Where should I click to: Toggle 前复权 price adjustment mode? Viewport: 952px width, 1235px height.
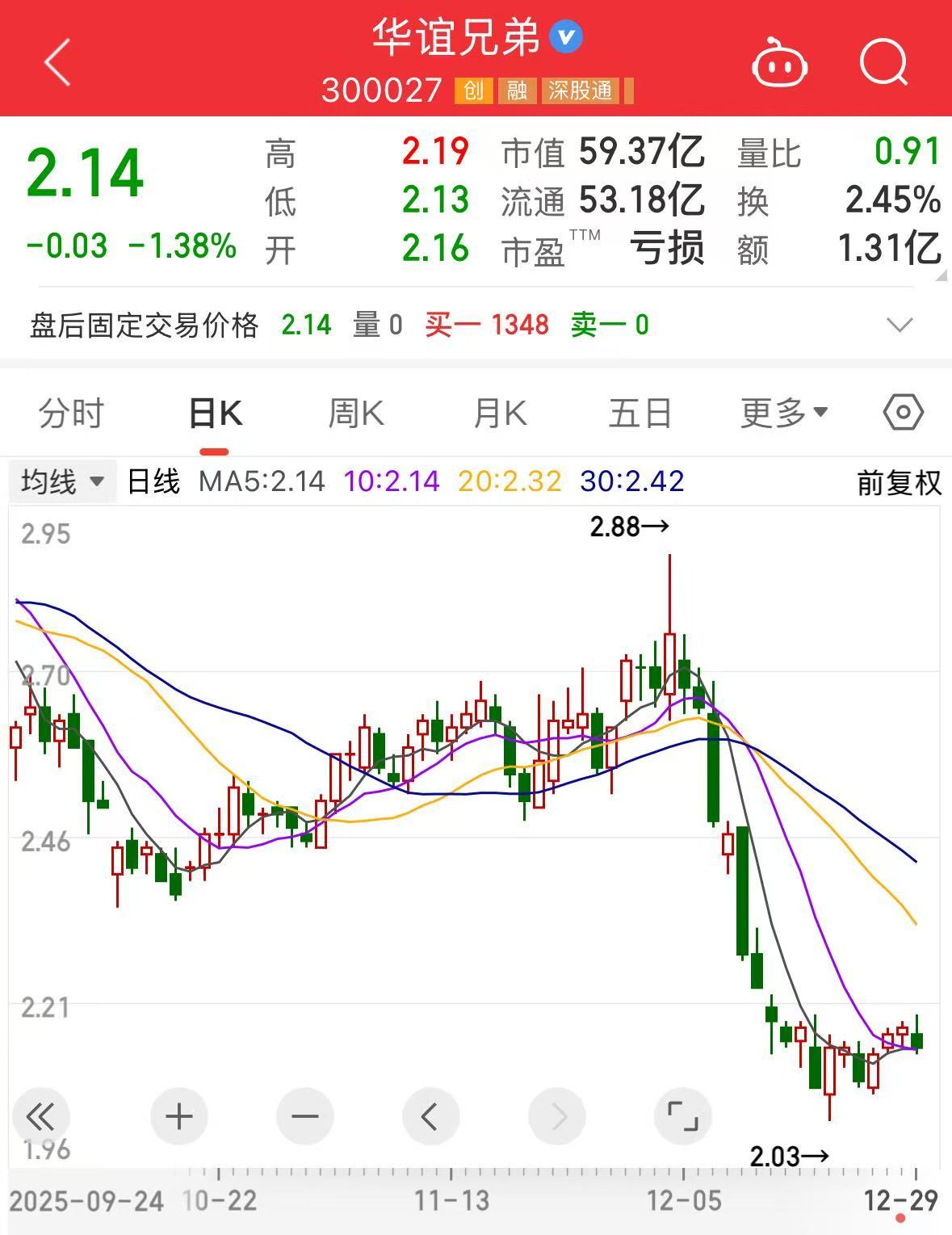899,481
